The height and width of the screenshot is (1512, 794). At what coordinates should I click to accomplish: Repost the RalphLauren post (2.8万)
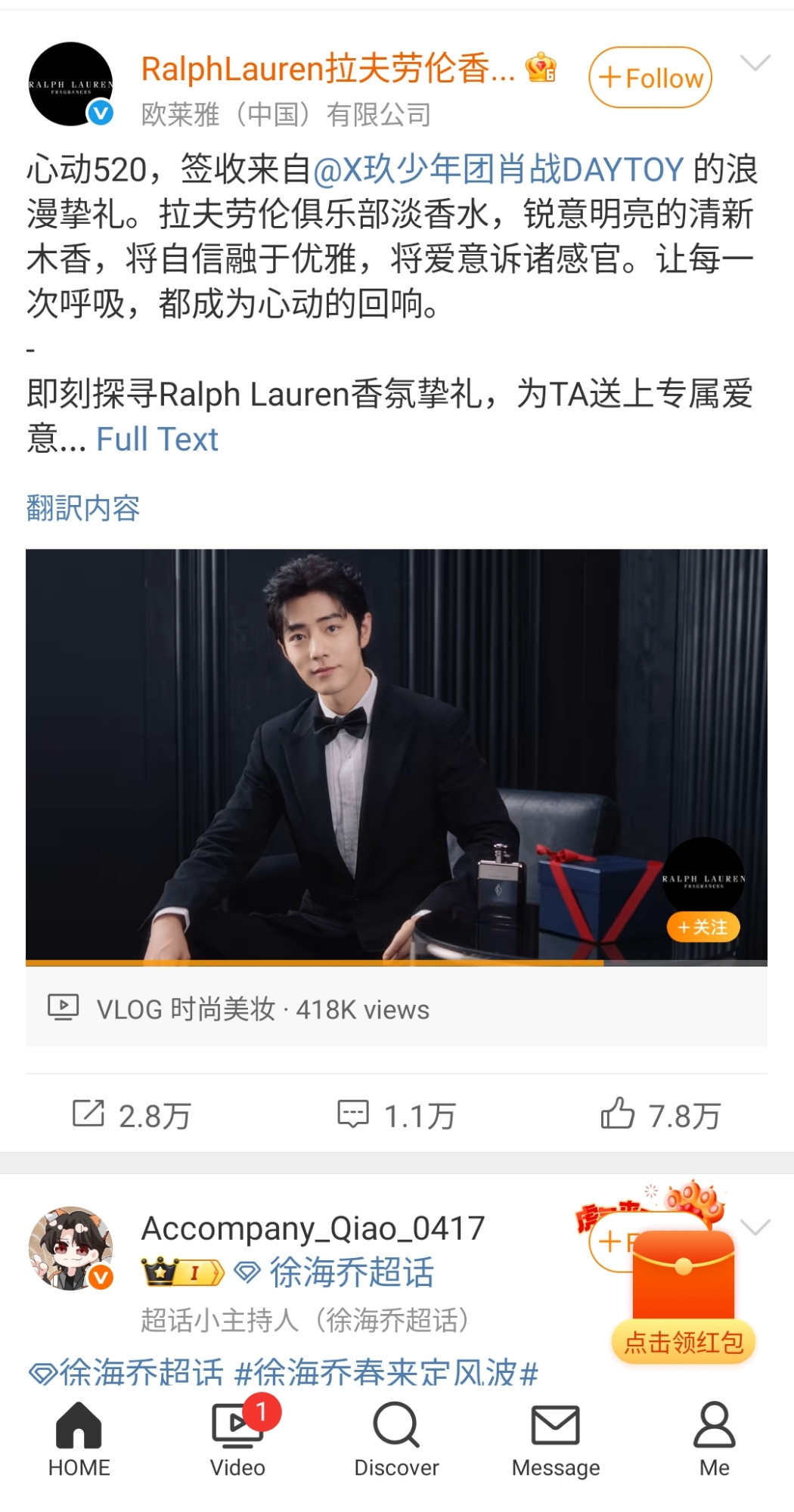[x=132, y=1115]
